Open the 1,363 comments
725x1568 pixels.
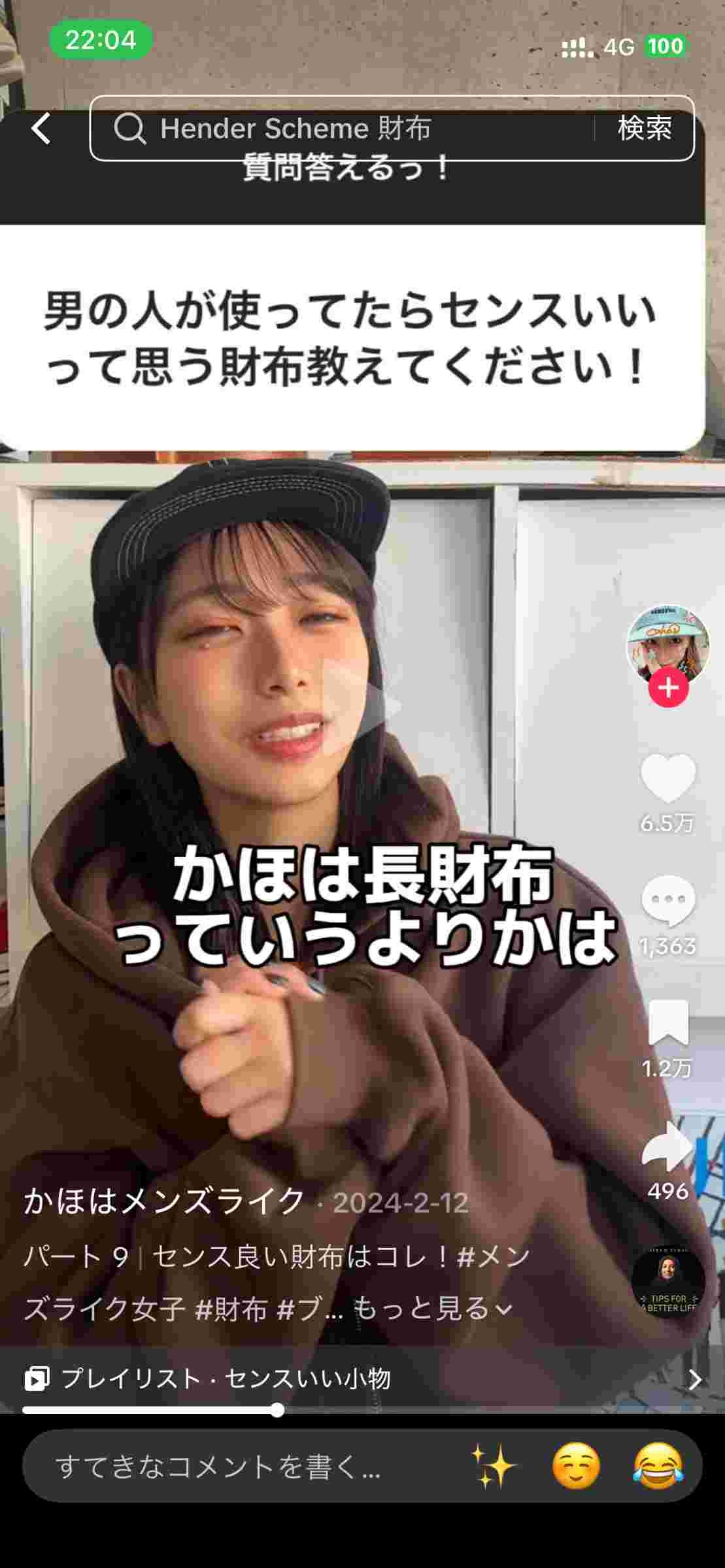point(667,901)
